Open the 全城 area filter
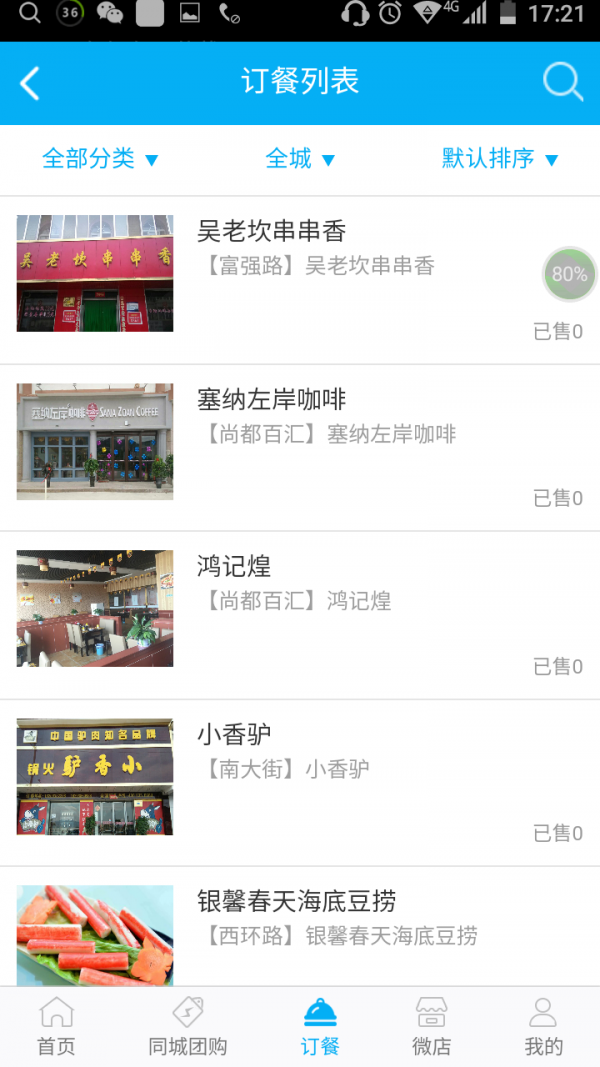The image size is (600, 1067). (x=300, y=159)
